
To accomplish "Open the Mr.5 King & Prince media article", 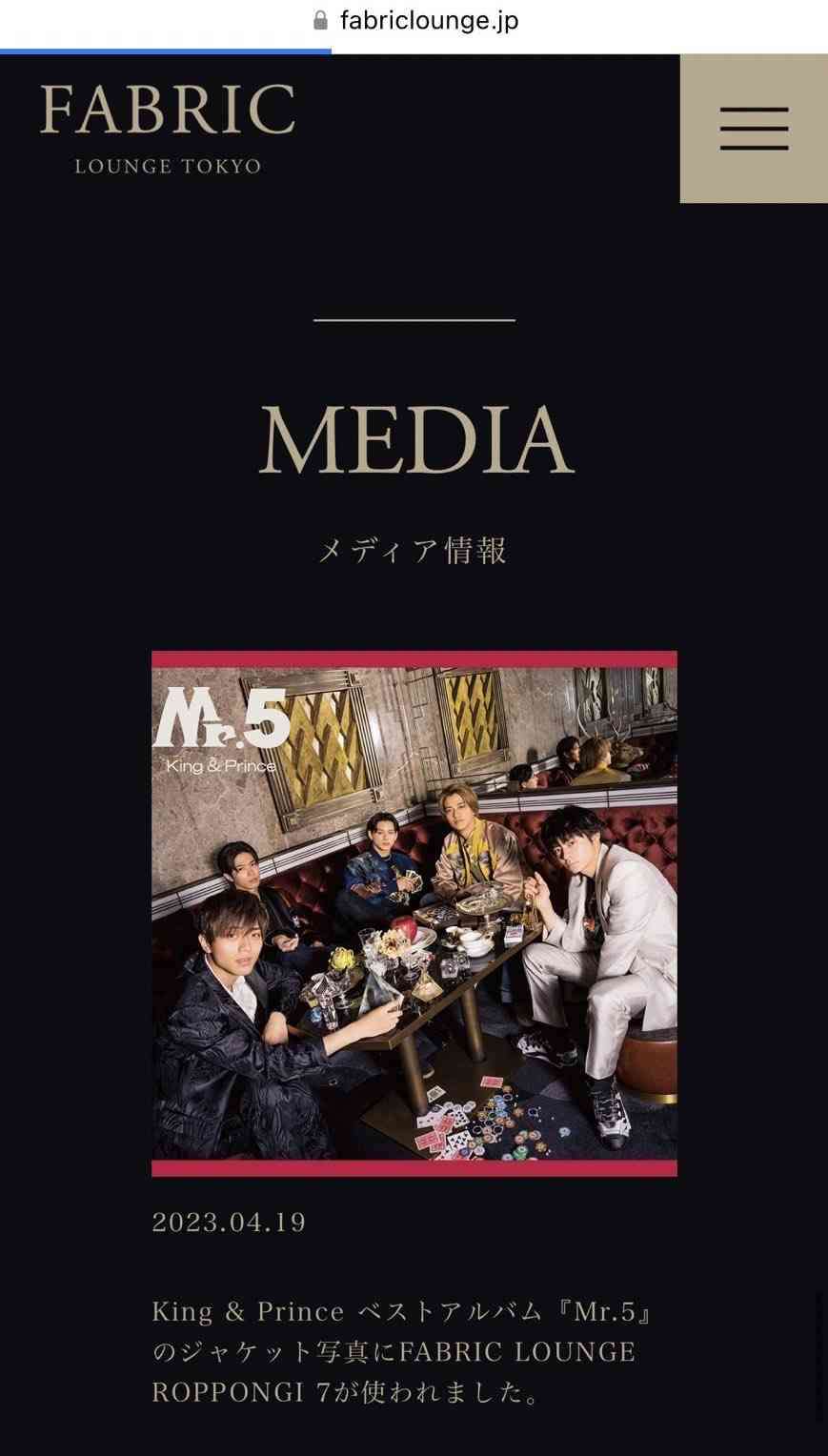I will (414, 913).
